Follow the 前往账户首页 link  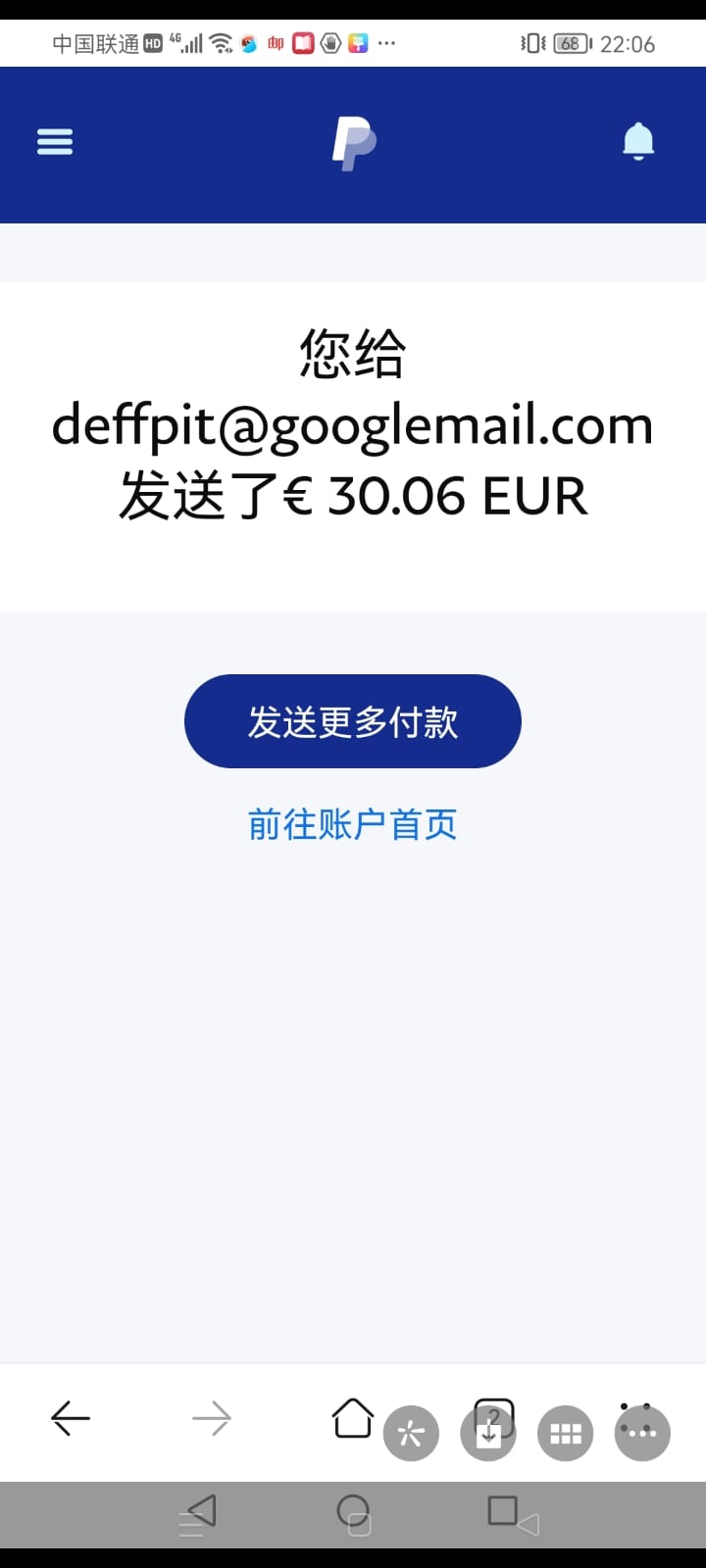point(353,824)
